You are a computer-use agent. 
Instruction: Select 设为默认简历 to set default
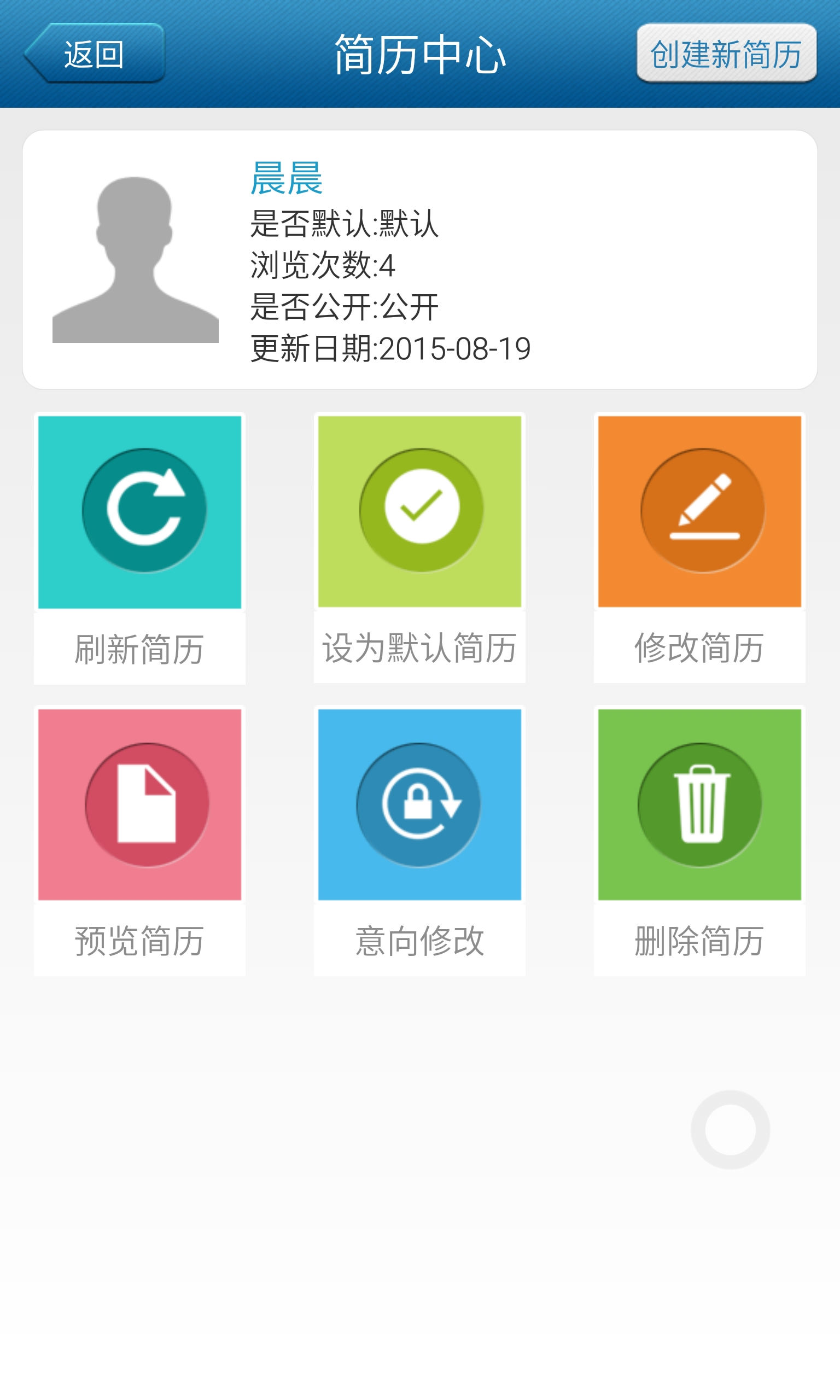419,548
